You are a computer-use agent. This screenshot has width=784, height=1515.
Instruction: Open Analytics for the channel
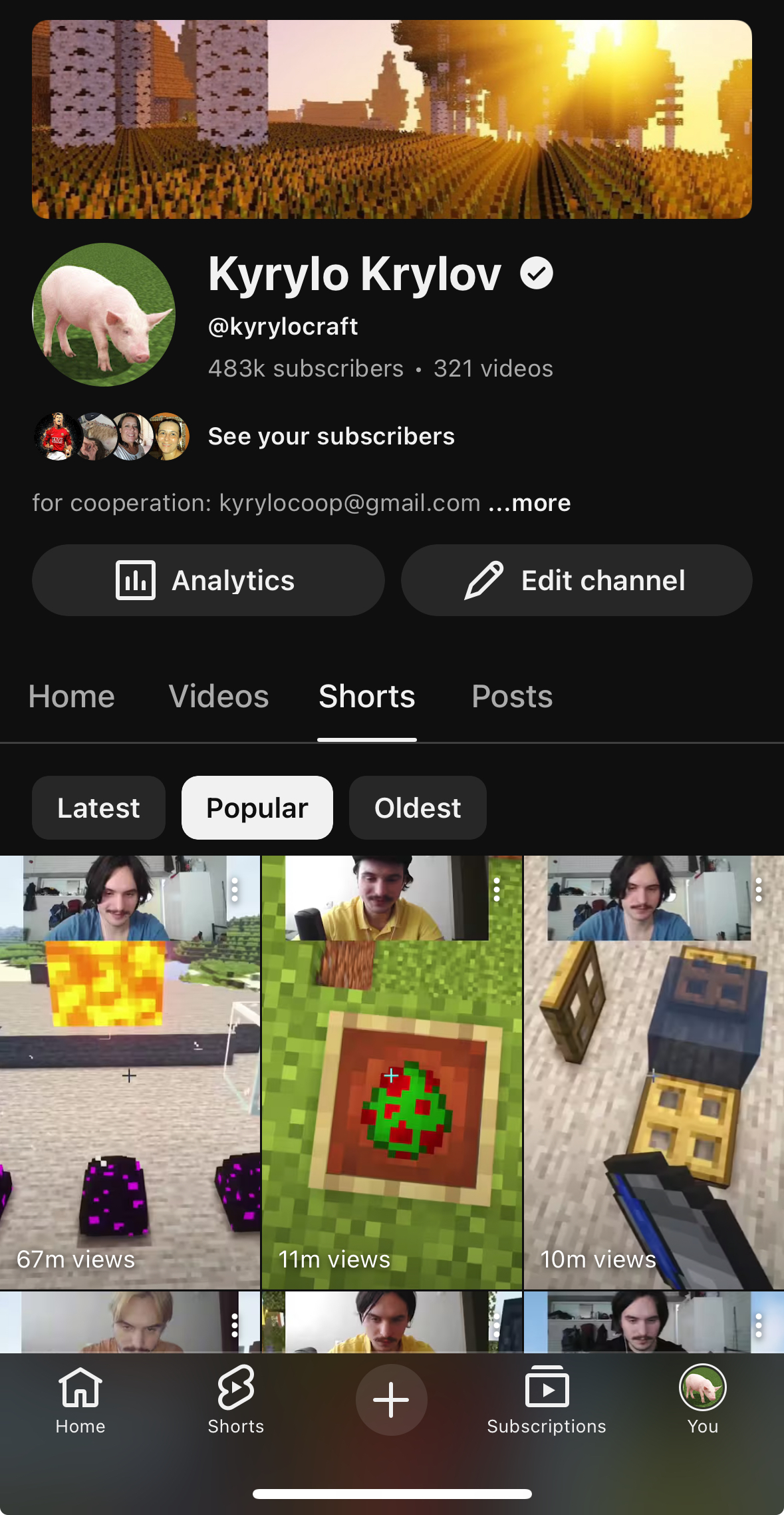(207, 580)
